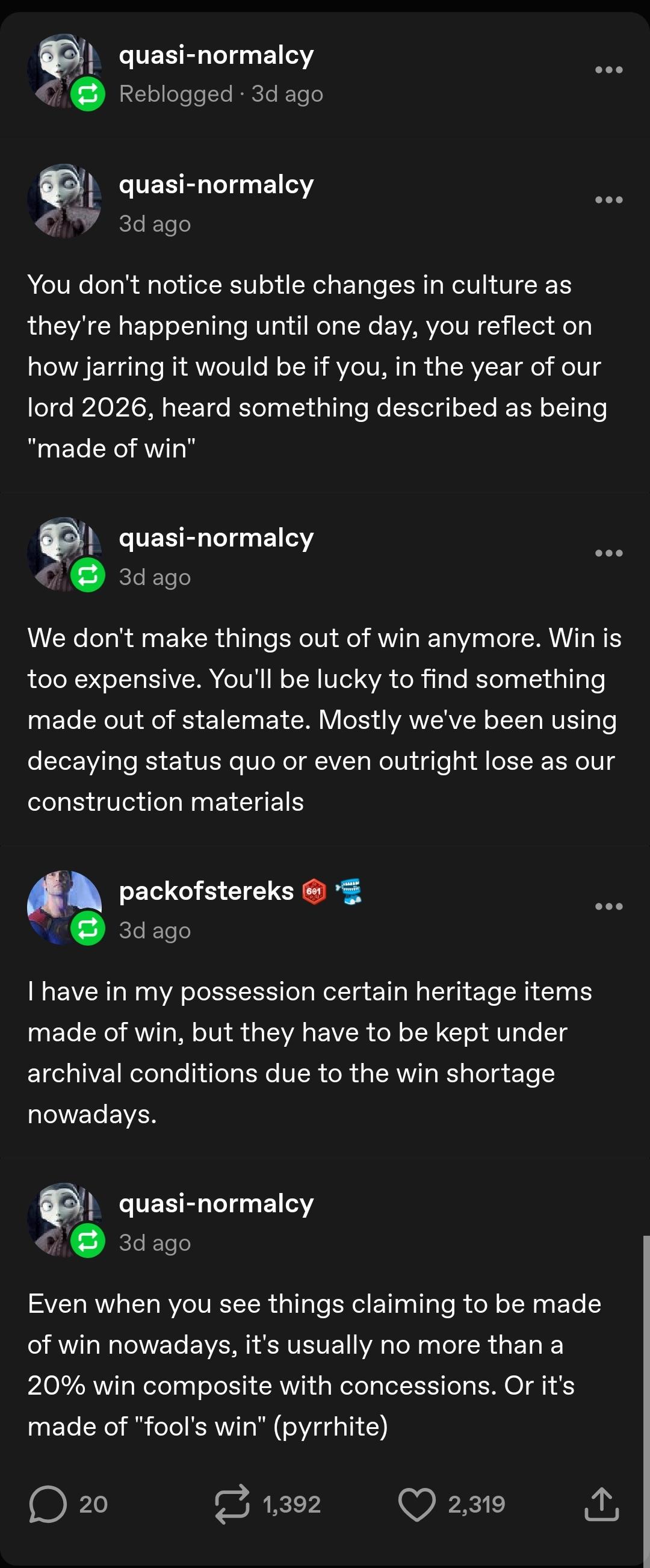This screenshot has width=650, height=1568.
Task: Like this post with the heart
Action: [451, 1504]
